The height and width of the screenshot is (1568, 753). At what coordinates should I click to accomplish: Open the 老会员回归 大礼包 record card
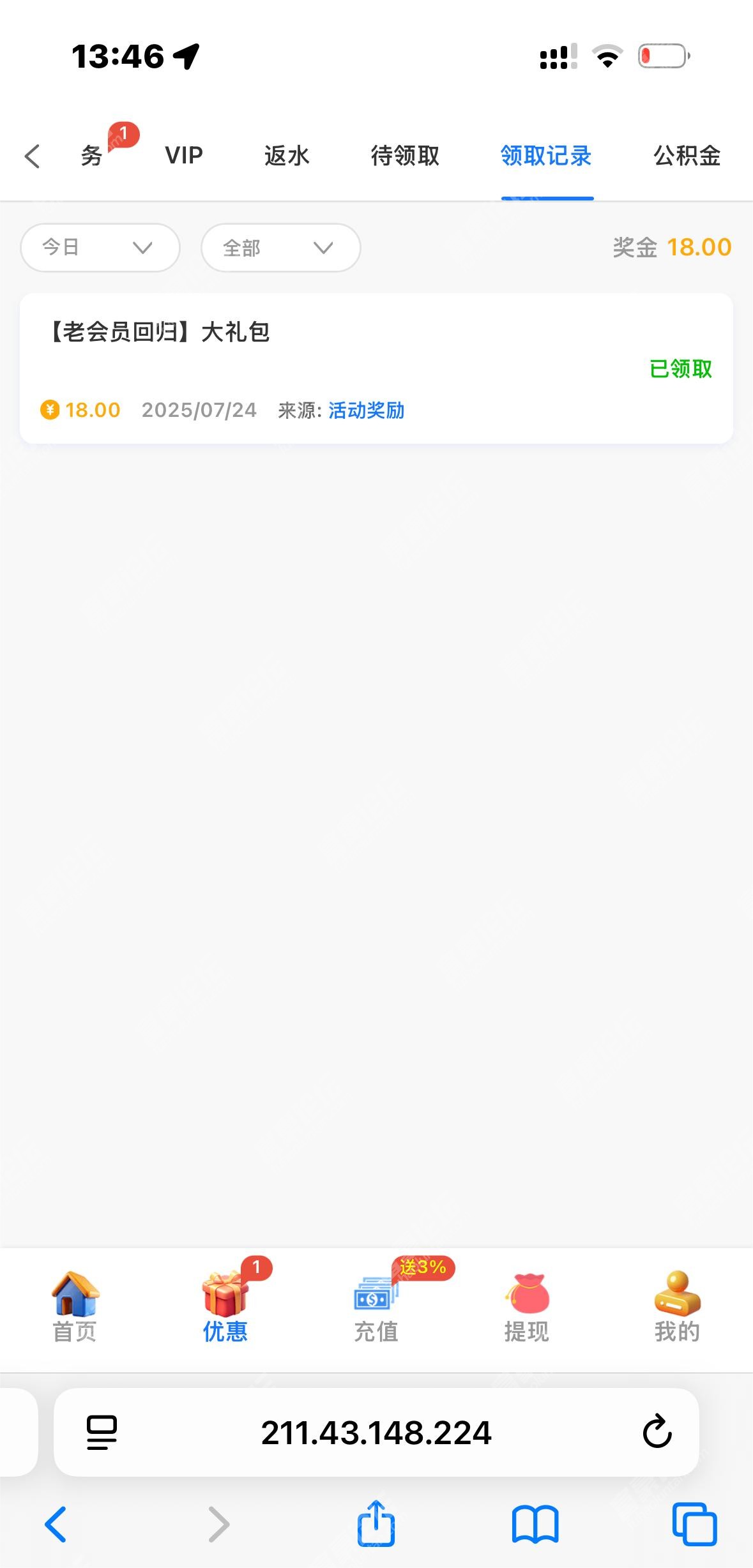click(x=376, y=368)
